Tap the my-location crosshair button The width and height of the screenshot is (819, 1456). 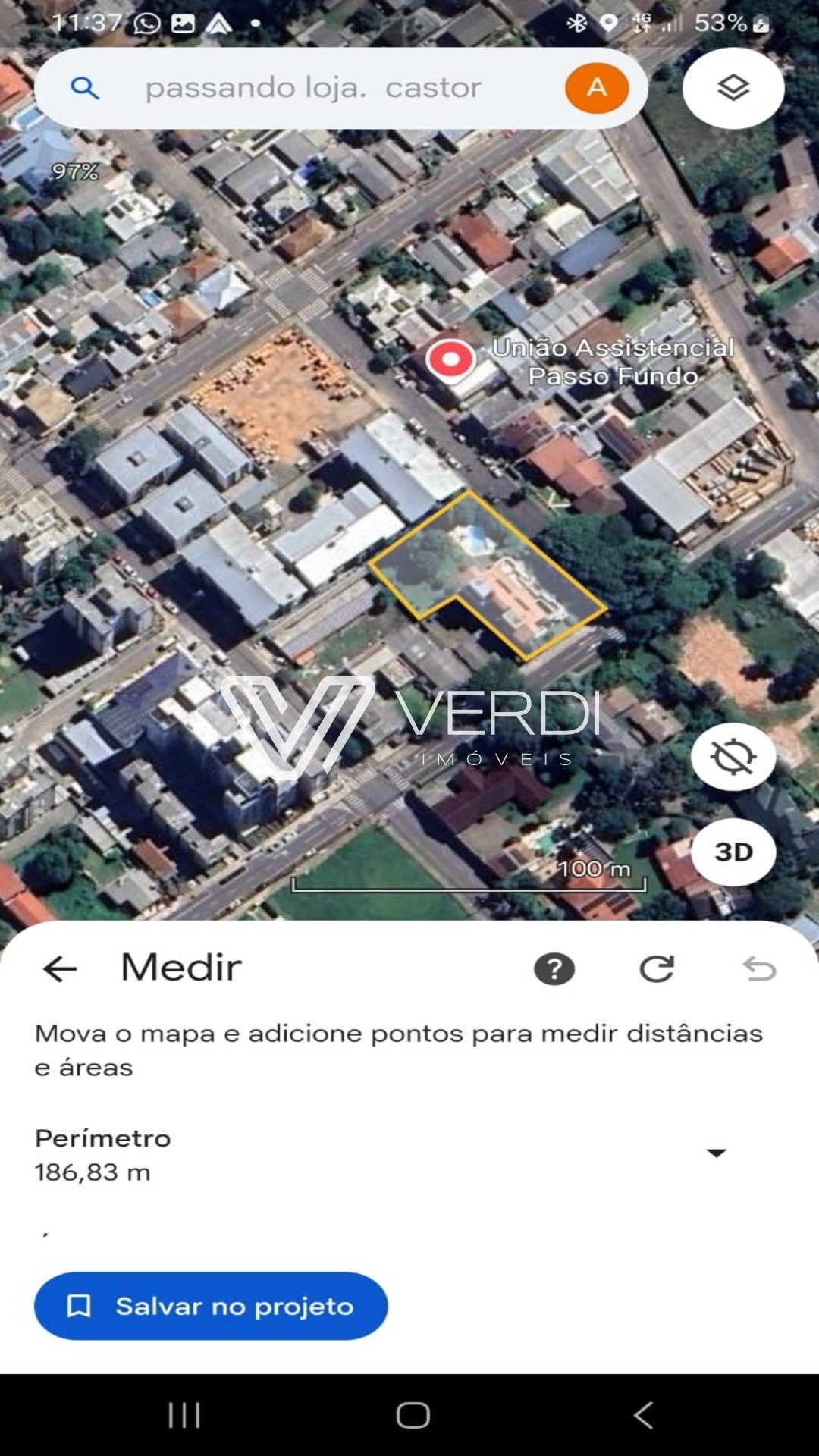pyautogui.click(x=733, y=757)
